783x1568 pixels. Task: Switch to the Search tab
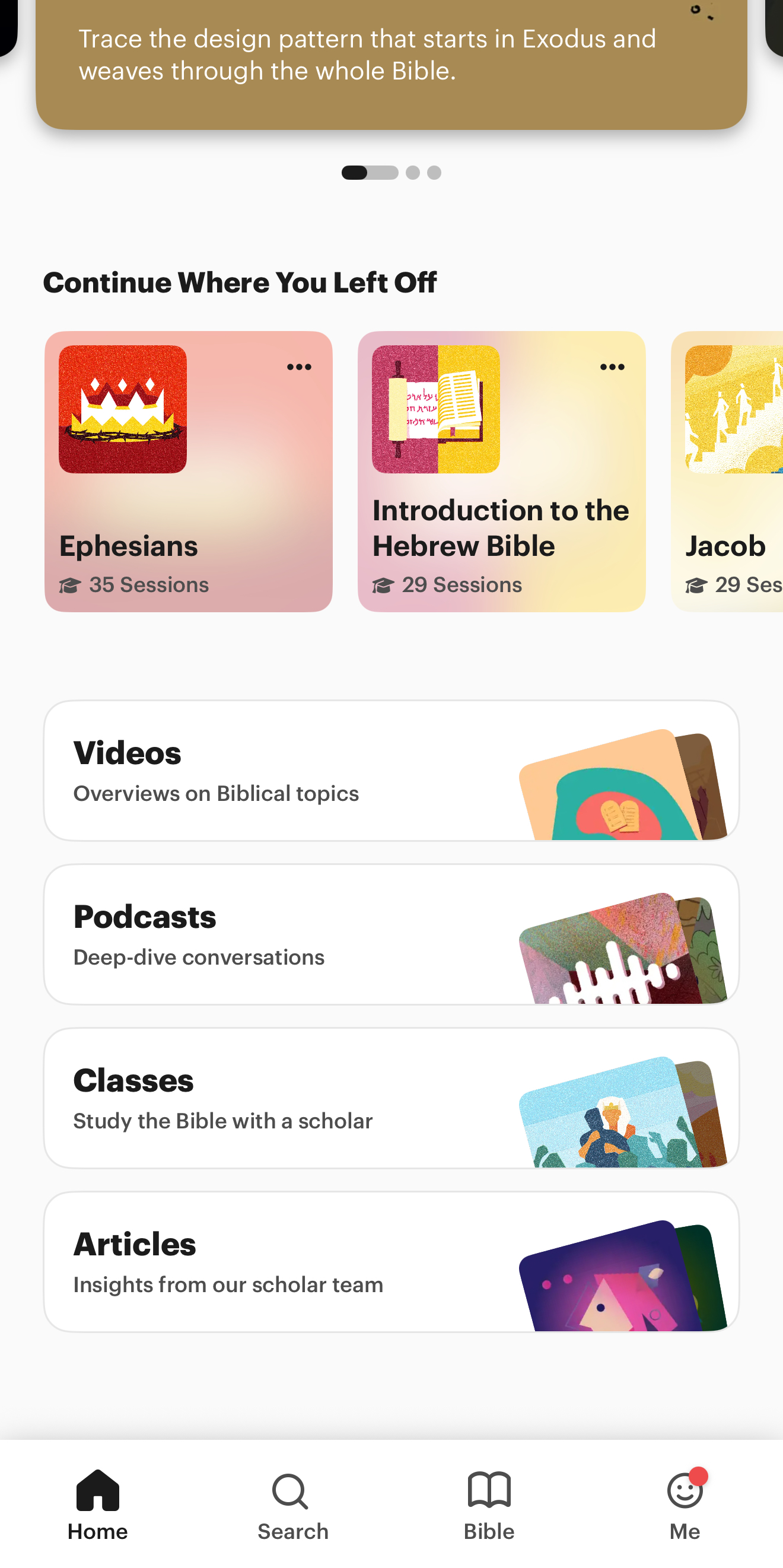[292, 1506]
